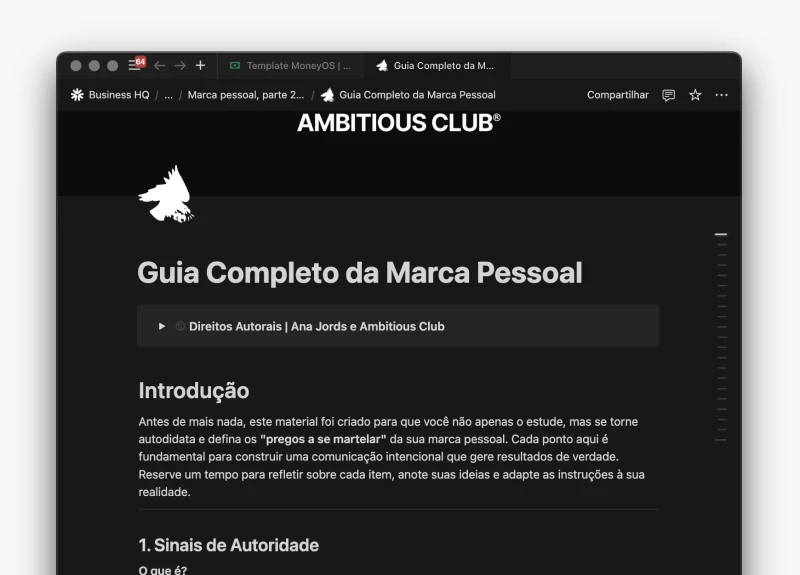The height and width of the screenshot is (575, 800).
Task: Open the table of contents lines at right
Action: click(721, 335)
